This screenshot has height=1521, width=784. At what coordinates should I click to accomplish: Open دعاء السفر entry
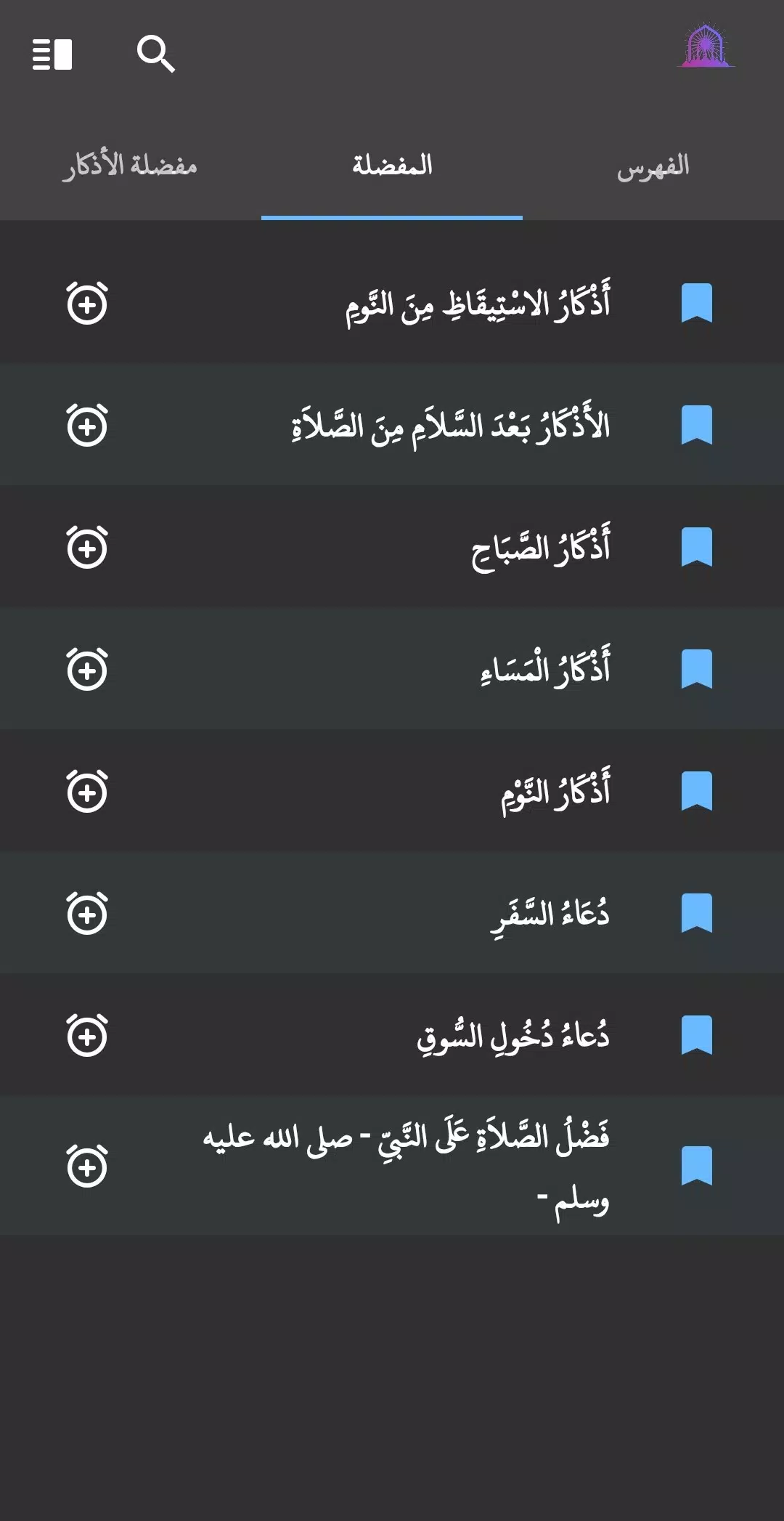[550, 914]
